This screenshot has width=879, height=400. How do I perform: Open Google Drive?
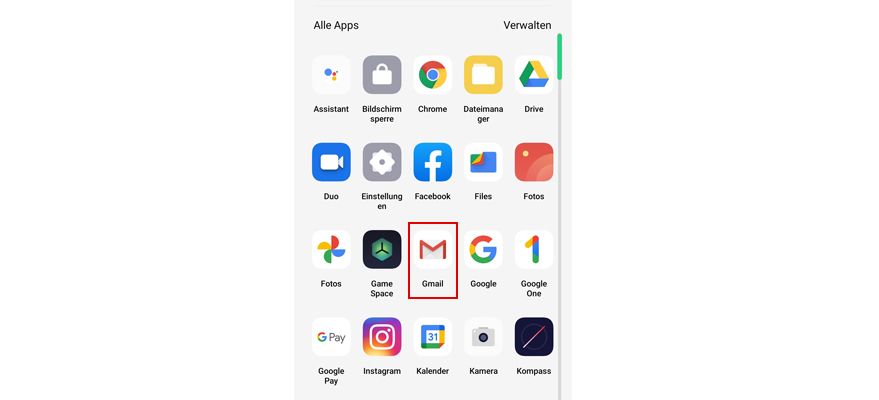coord(534,76)
